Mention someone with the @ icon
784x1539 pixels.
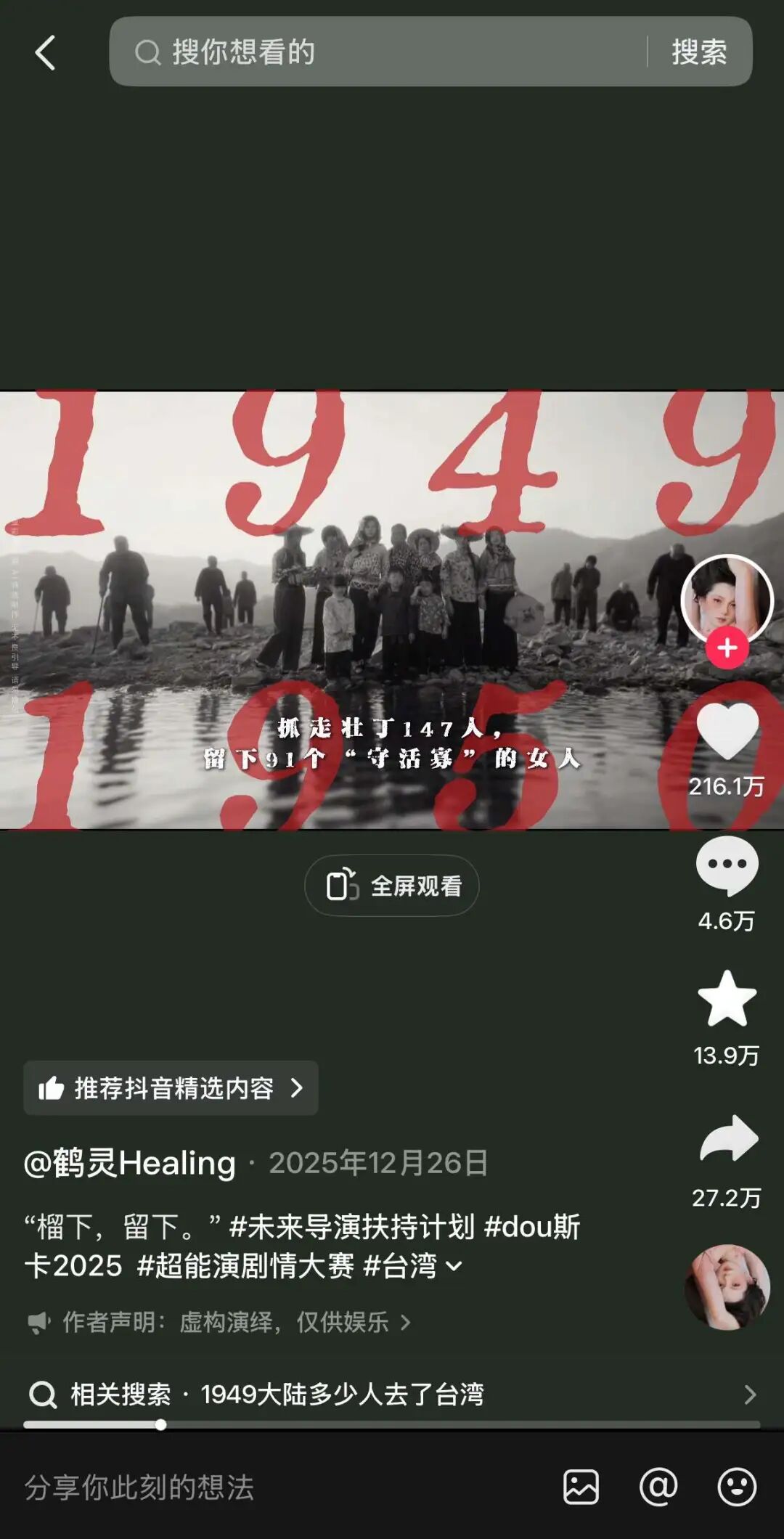click(658, 1487)
